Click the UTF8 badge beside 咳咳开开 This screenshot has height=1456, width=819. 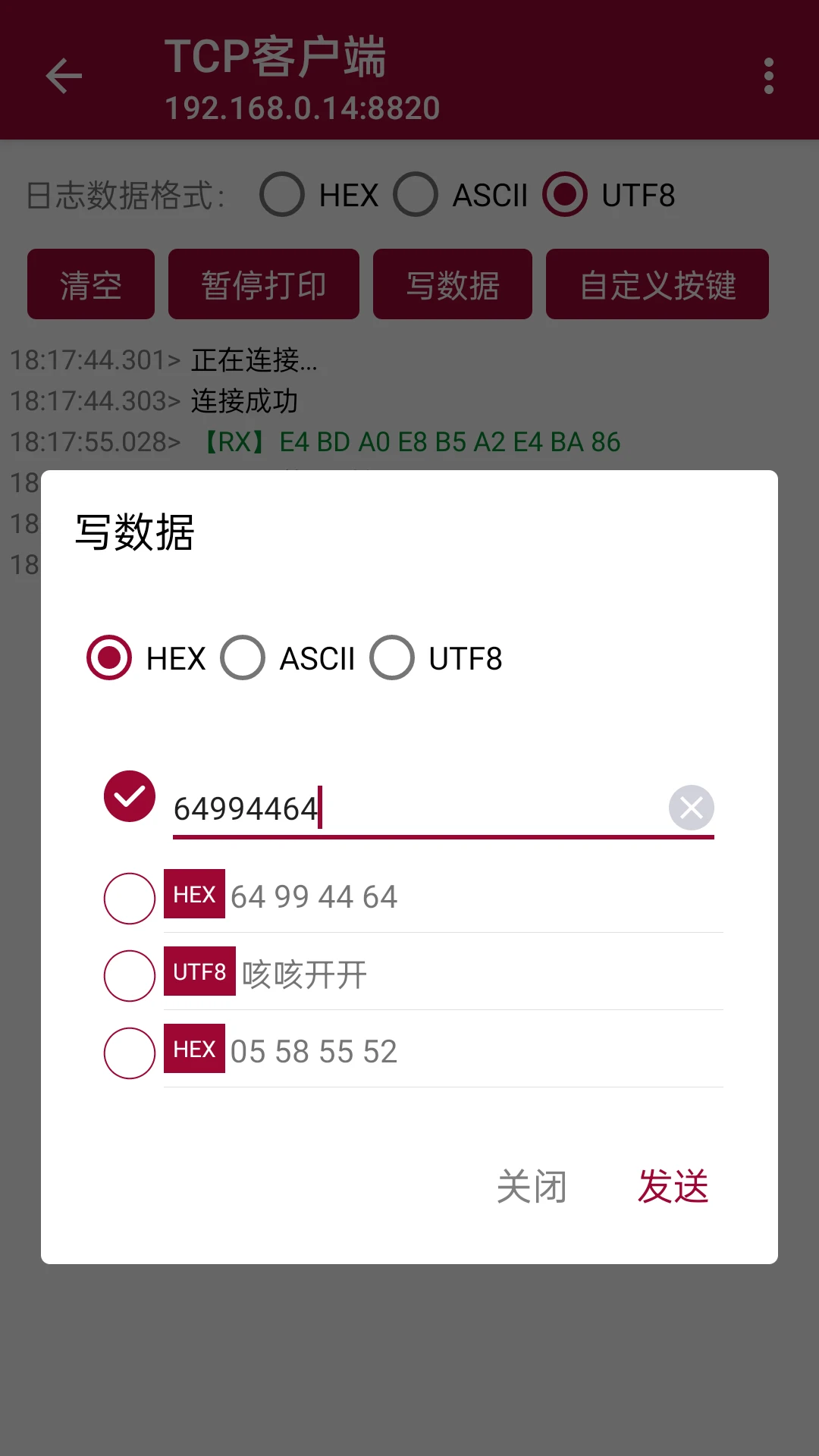[199, 972]
